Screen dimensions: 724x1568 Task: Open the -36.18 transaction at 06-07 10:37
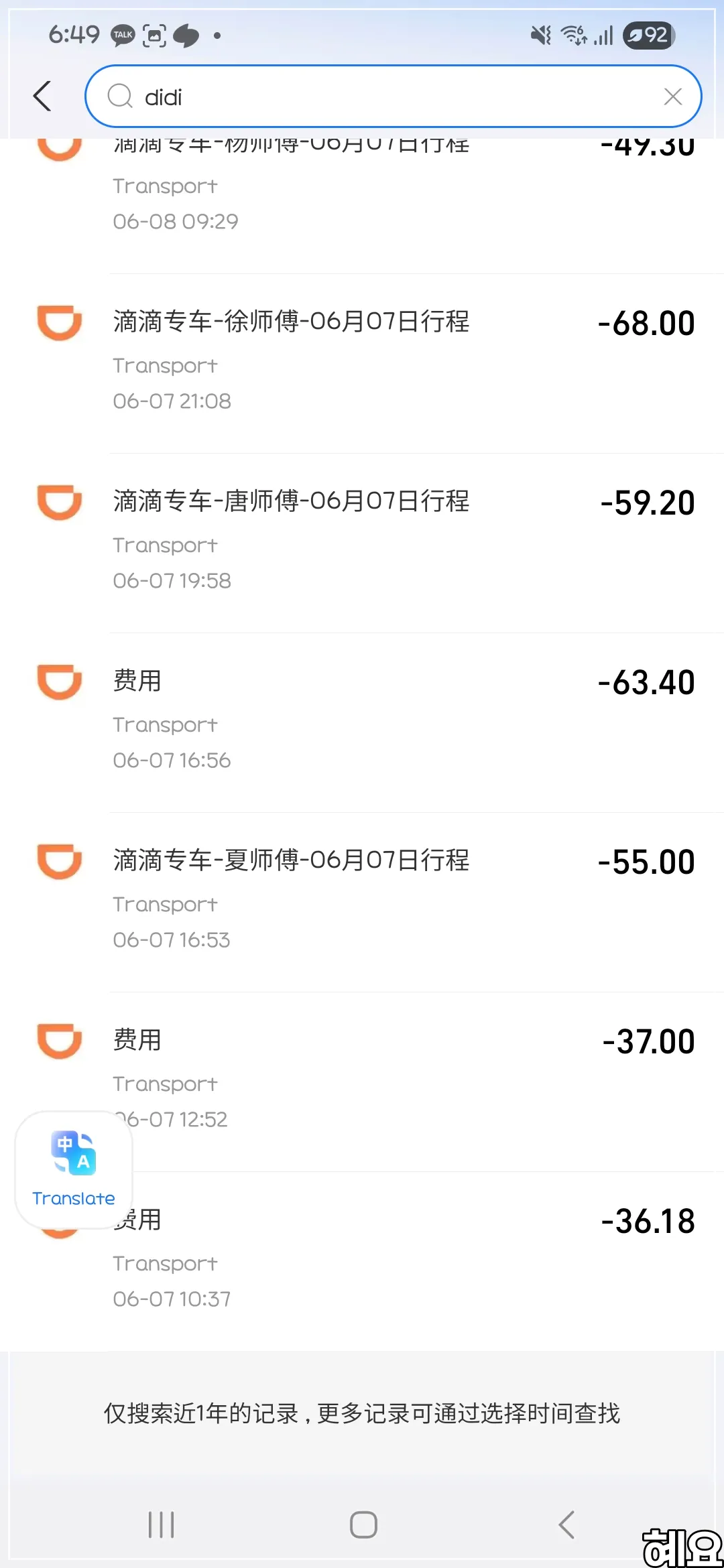pyautogui.click(x=362, y=1261)
